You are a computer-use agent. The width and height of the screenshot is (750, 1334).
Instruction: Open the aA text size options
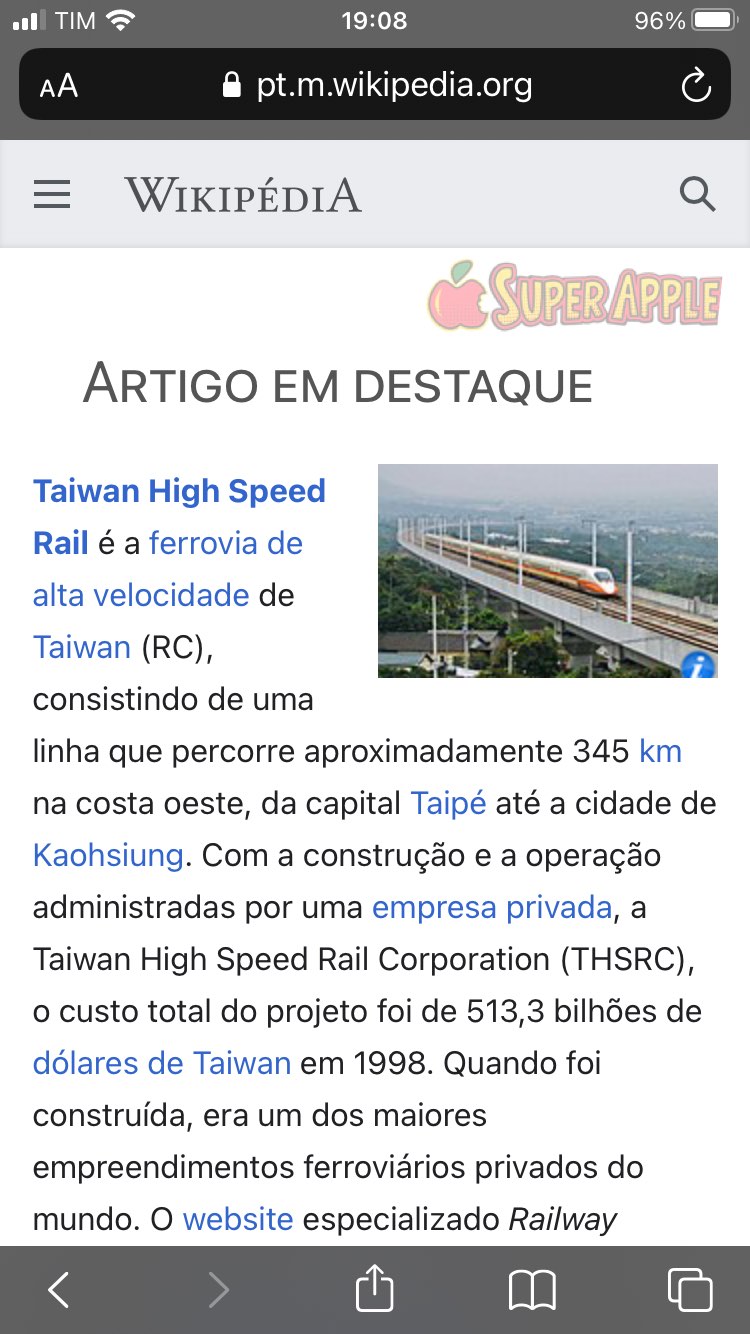click(59, 86)
